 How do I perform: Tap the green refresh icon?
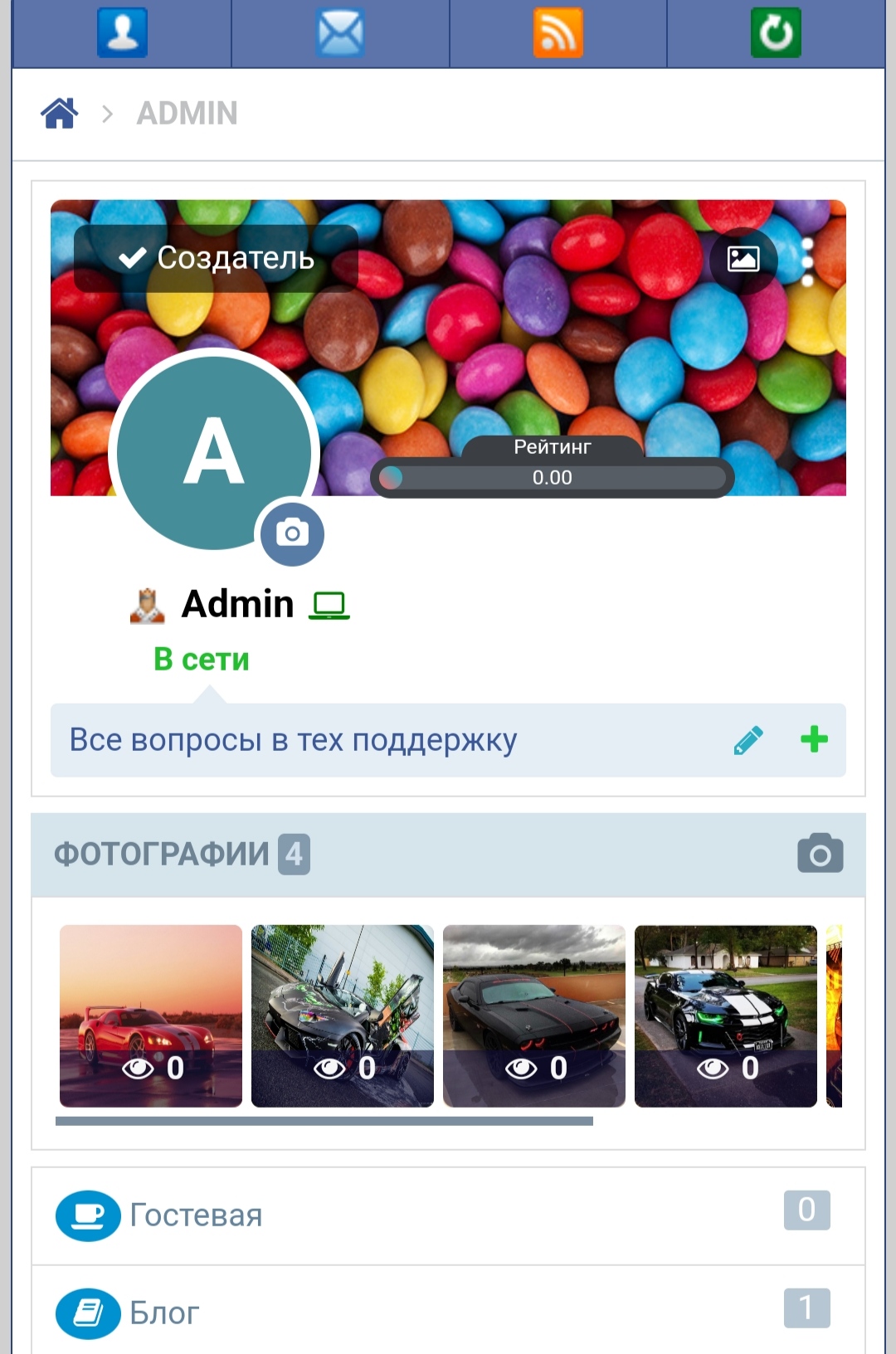(x=776, y=33)
